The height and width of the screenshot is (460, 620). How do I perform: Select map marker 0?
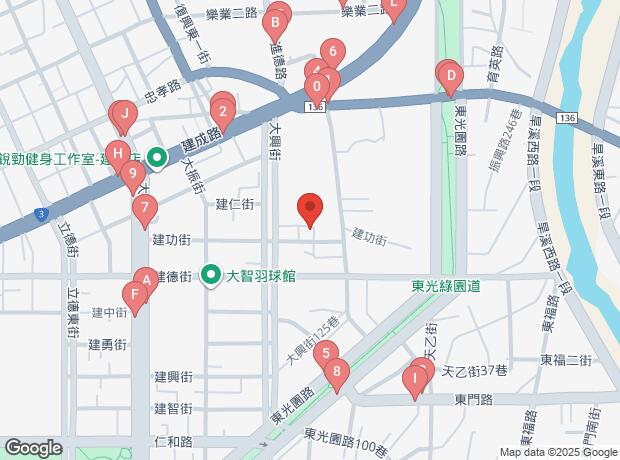316,85
